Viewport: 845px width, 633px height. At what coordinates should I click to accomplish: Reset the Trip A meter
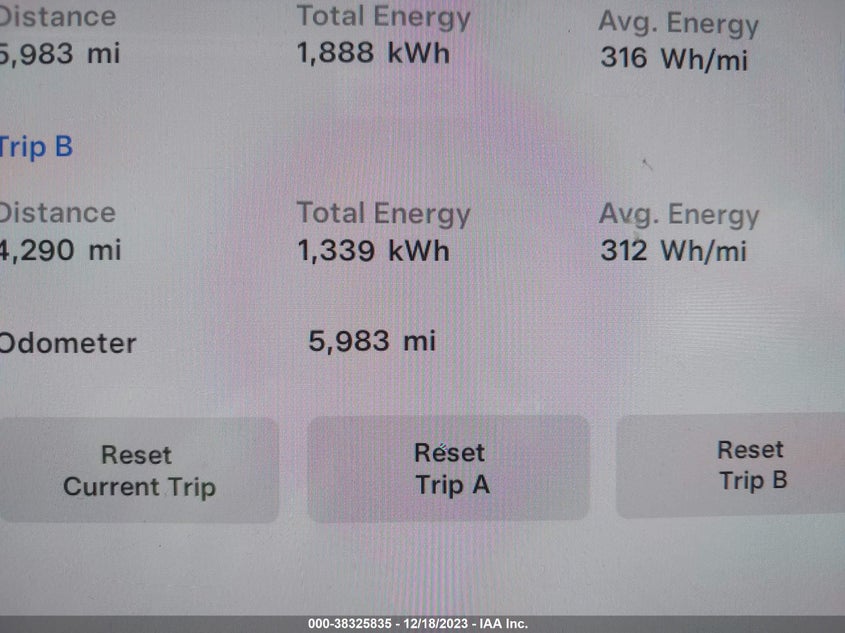coord(448,468)
